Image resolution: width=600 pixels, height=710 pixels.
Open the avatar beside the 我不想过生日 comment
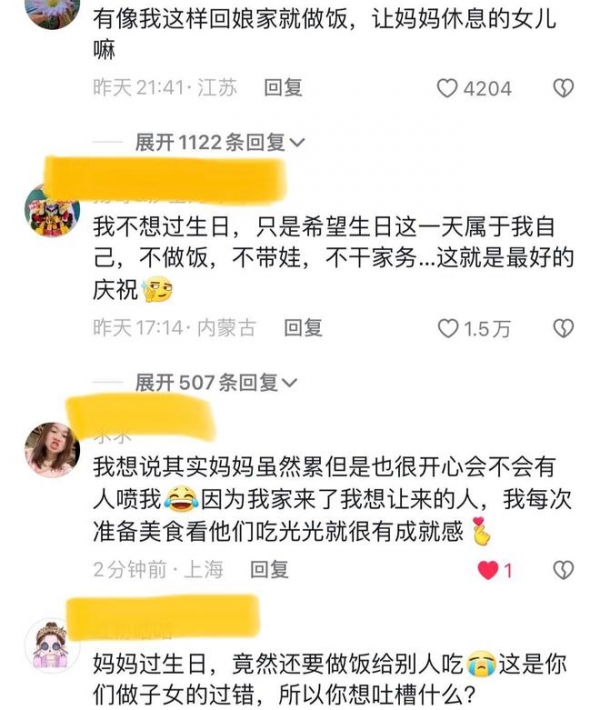click(53, 211)
